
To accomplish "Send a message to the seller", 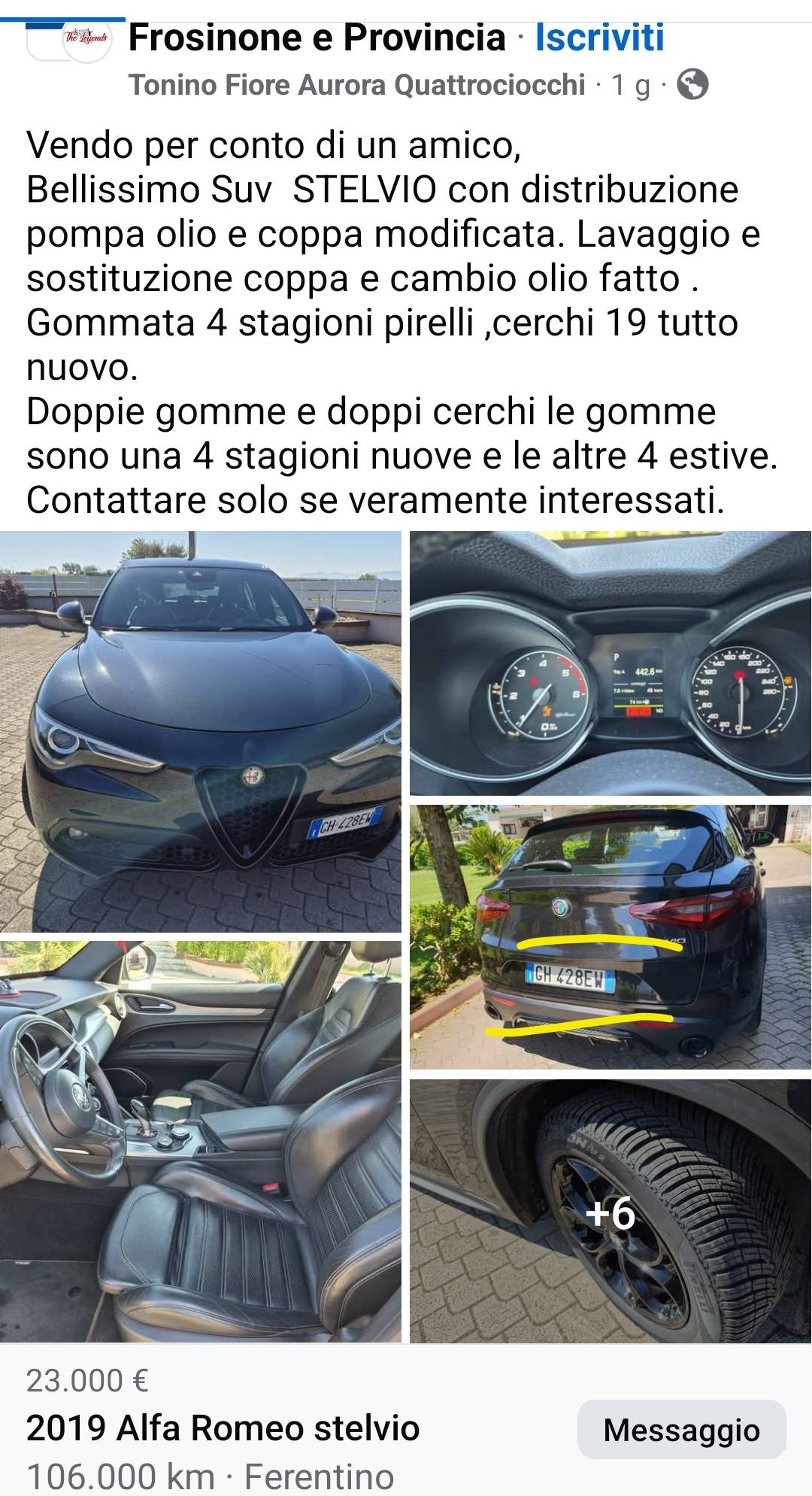I will [681, 1430].
